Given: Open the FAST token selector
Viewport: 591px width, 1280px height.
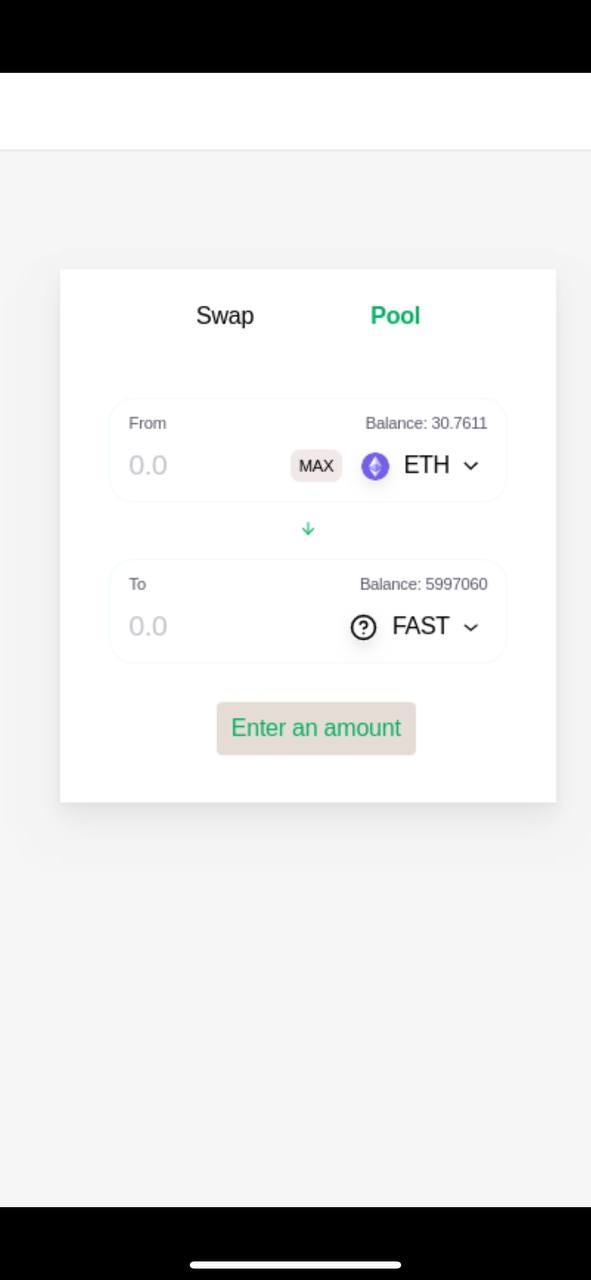Looking at the screenshot, I should (415, 627).
